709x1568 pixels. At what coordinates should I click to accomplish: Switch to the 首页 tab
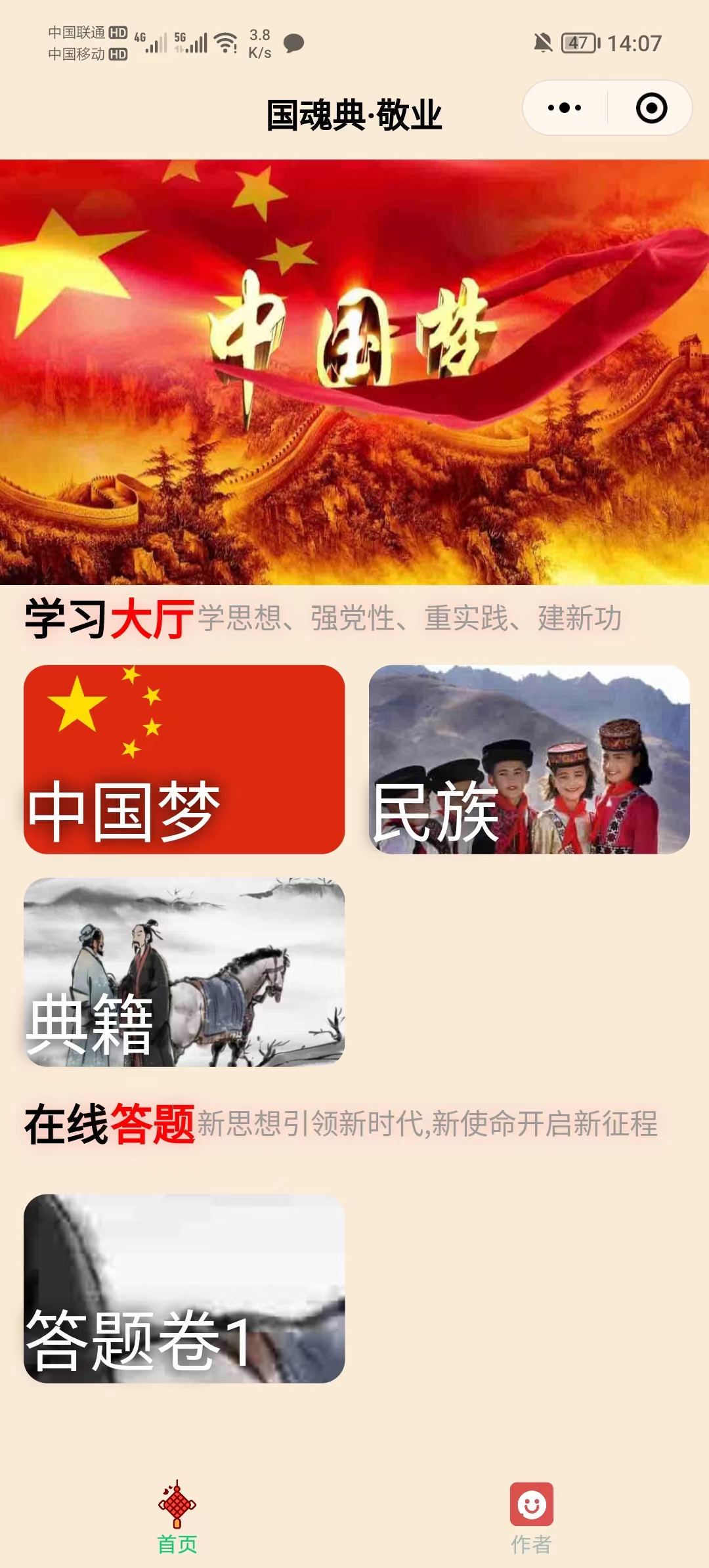(x=177, y=1518)
